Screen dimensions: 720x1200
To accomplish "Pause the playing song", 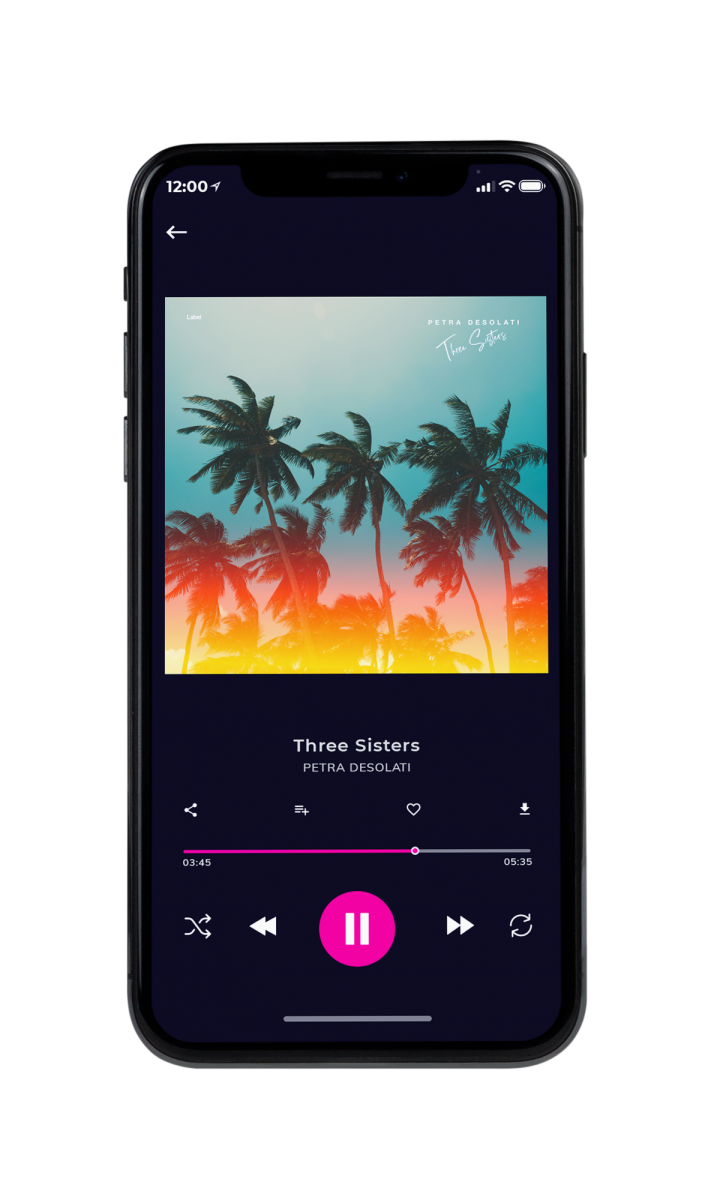I will [x=357, y=929].
